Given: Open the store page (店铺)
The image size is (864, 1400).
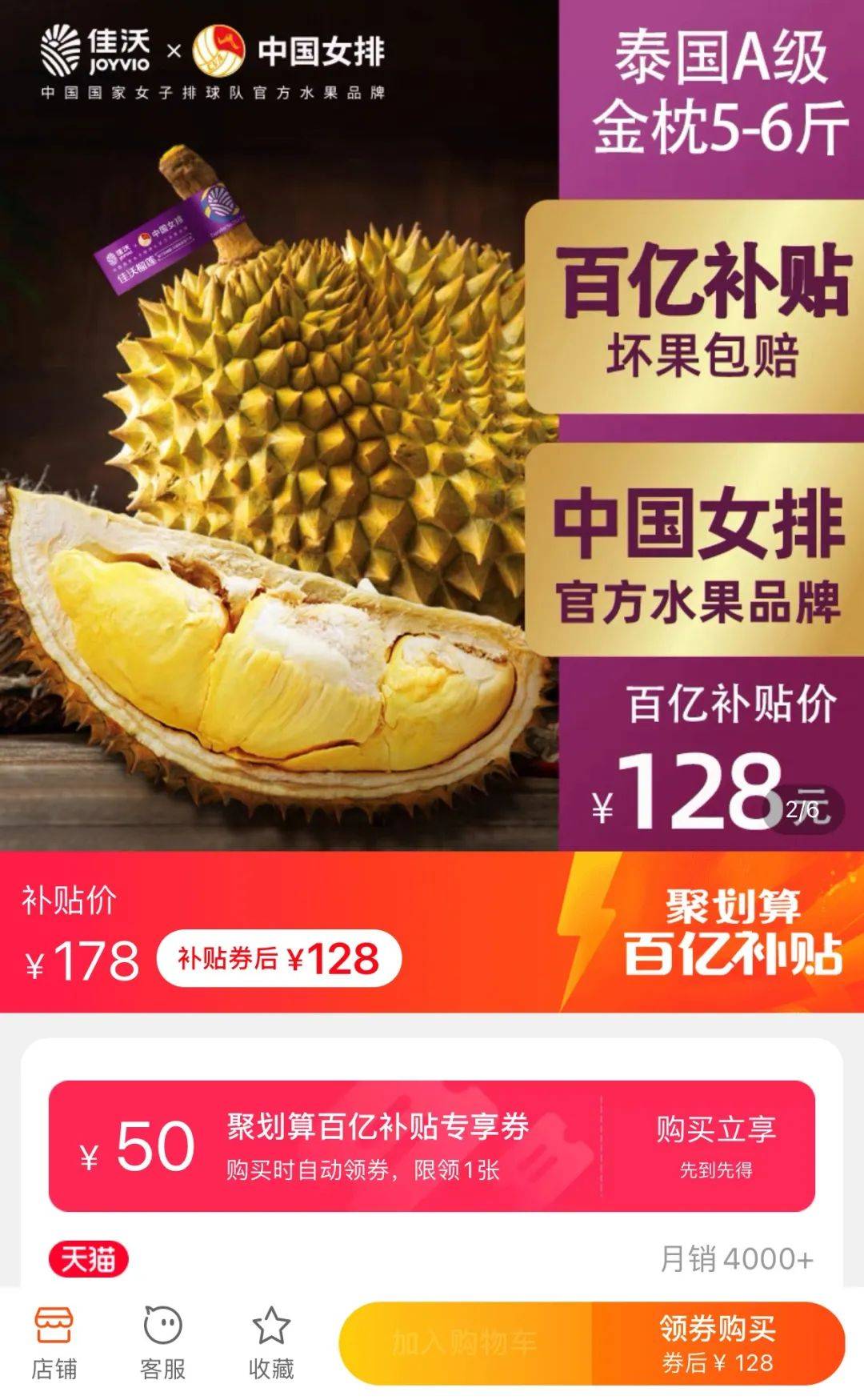Looking at the screenshot, I should click(54, 1344).
